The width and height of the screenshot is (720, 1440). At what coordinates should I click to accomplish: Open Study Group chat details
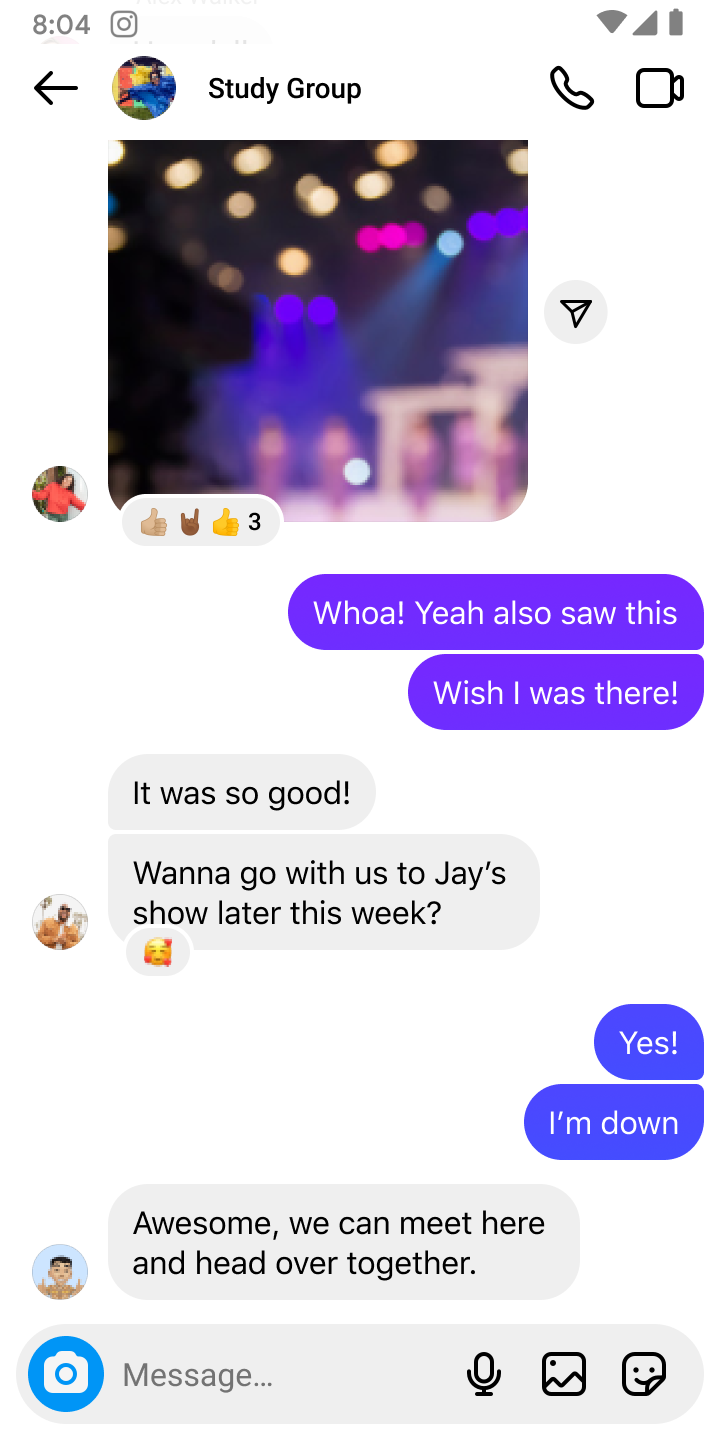pos(284,89)
